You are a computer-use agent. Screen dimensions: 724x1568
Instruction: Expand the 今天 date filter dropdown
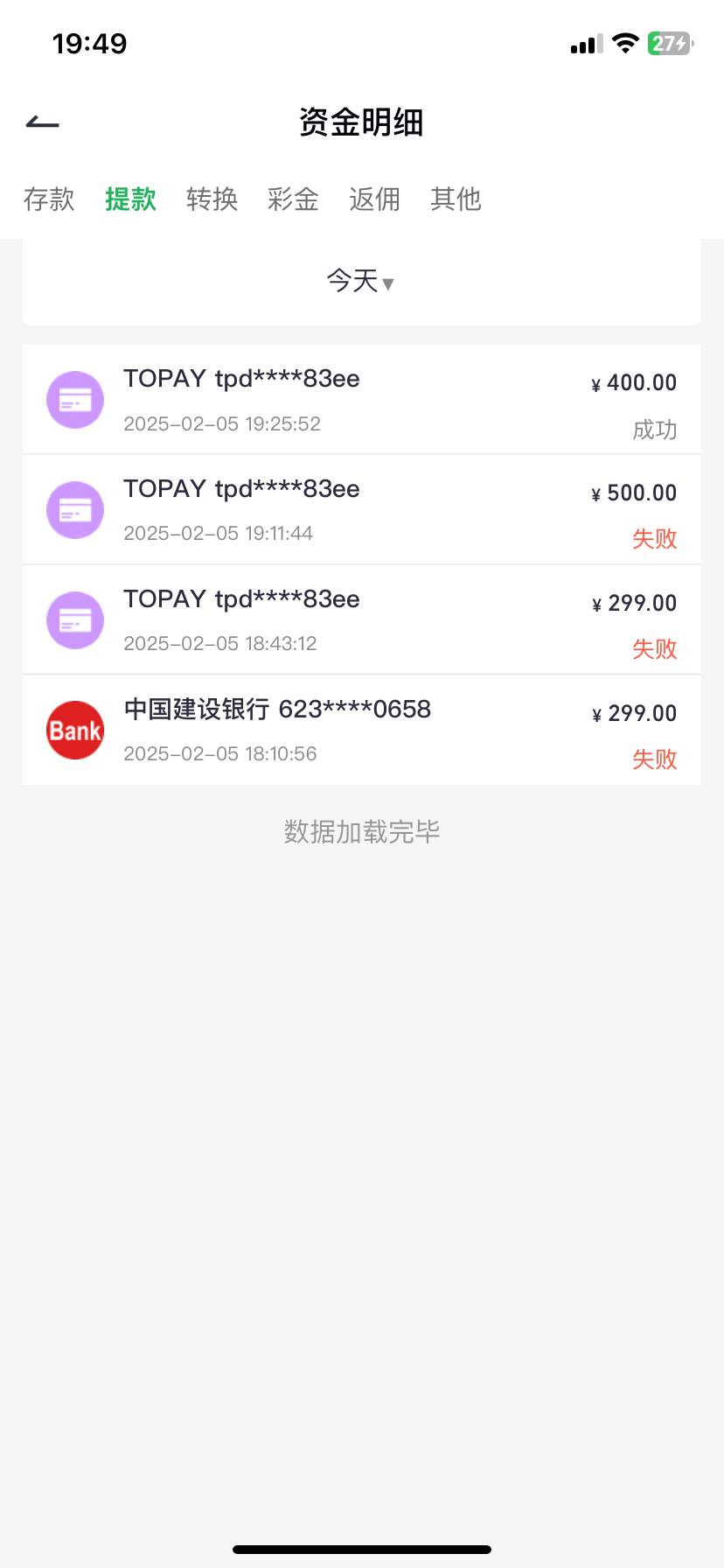[x=361, y=281]
